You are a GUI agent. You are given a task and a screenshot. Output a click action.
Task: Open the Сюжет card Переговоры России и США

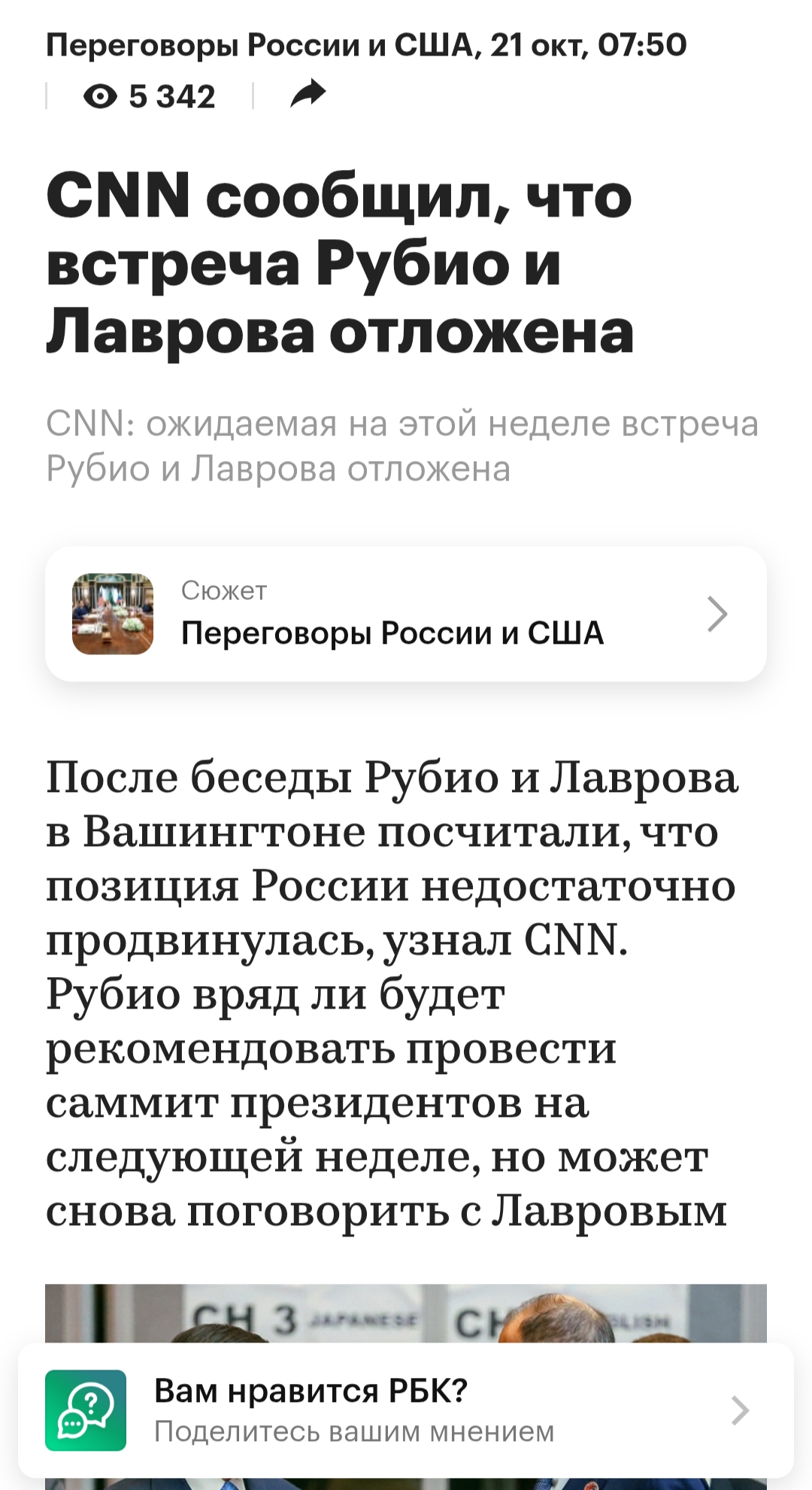click(x=406, y=615)
